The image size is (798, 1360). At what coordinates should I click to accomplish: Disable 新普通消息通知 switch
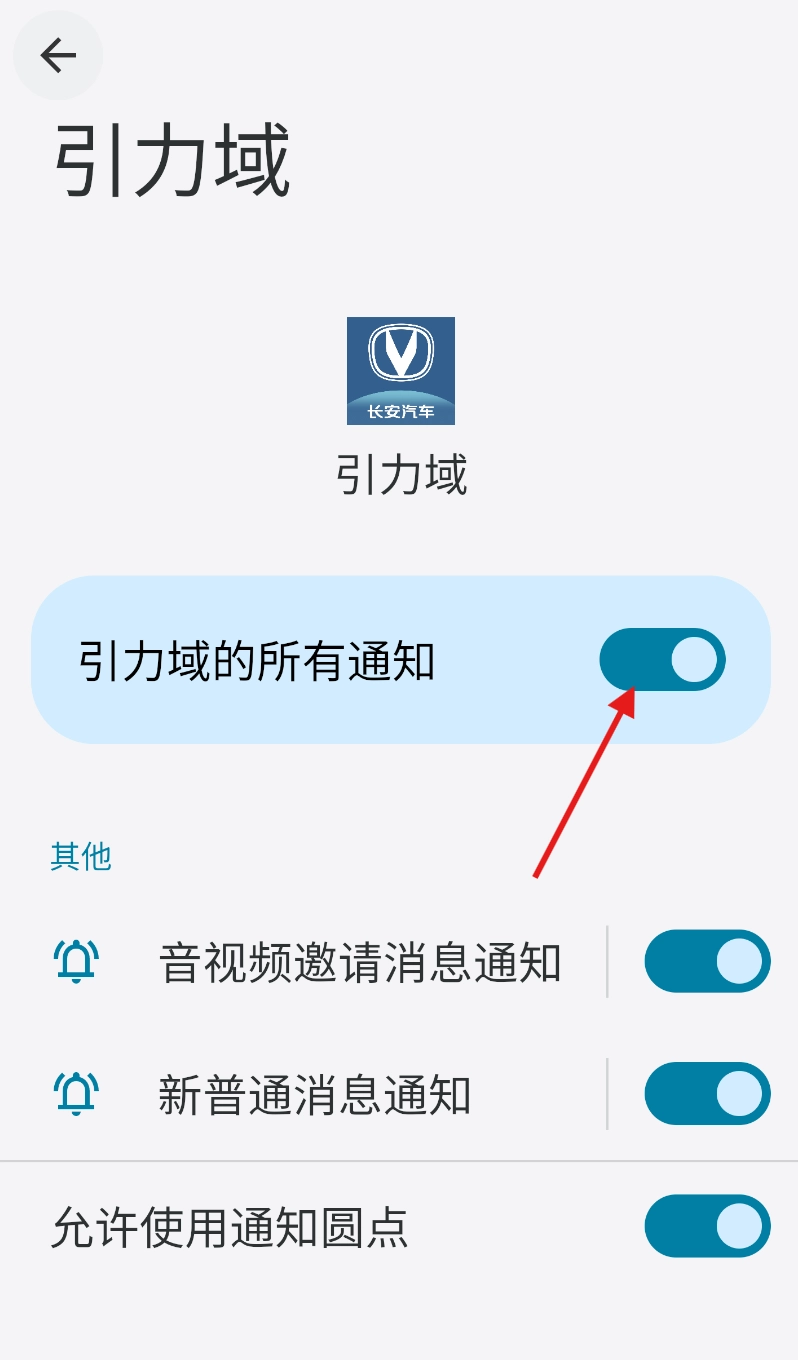[707, 1094]
